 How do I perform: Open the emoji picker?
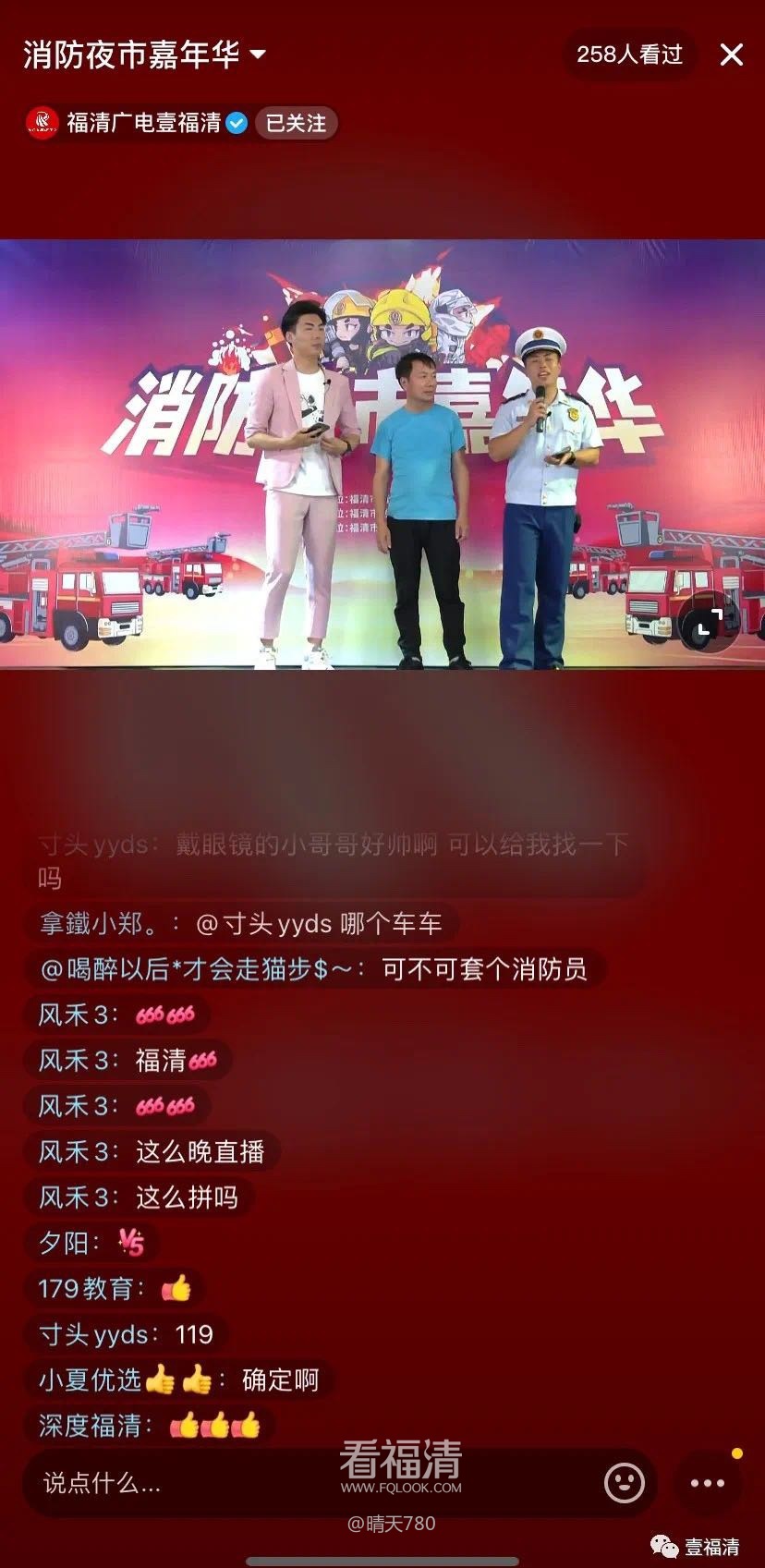point(624,1483)
